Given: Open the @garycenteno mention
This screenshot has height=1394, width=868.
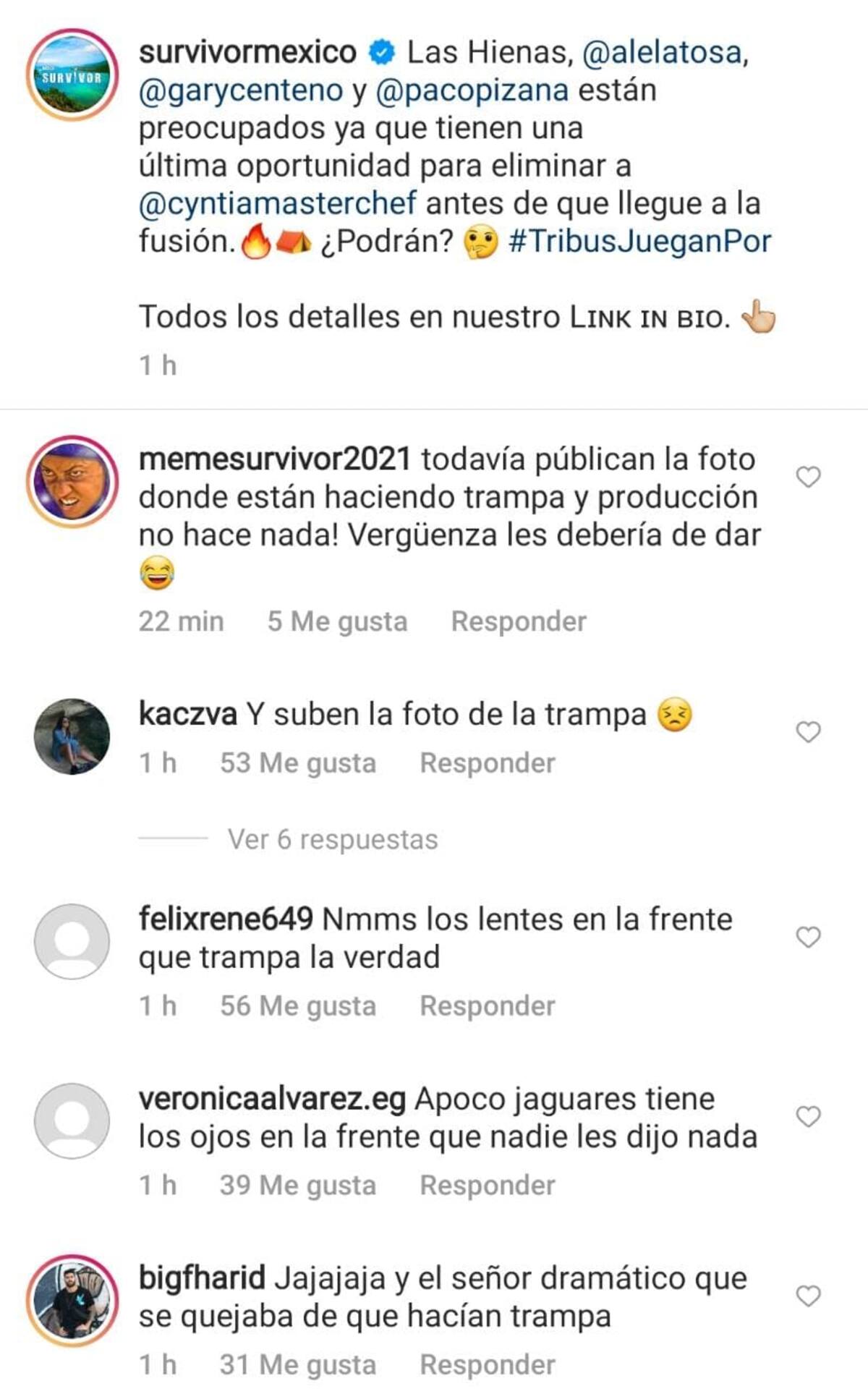Looking at the screenshot, I should pos(240,90).
